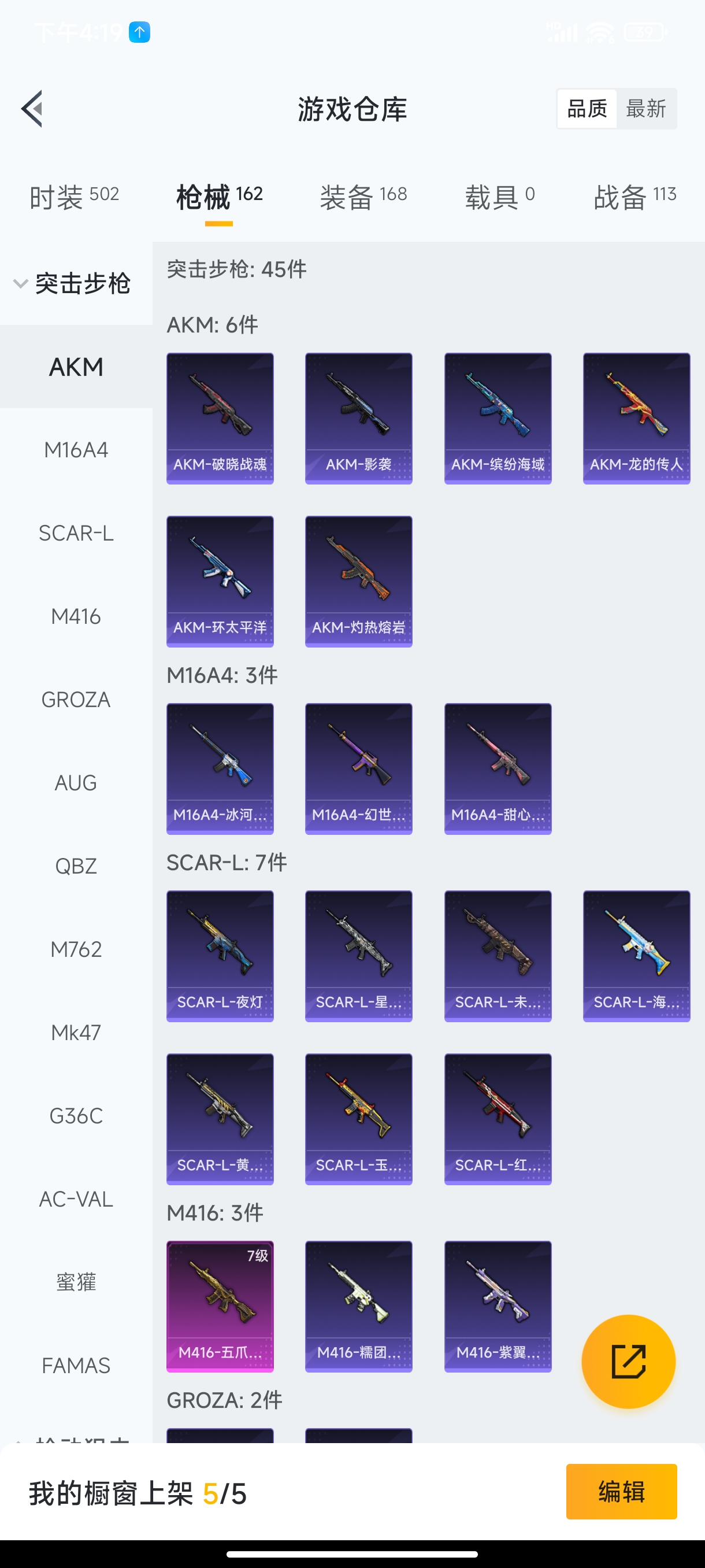Screen dimensions: 705x1568
Task: Select M762 in the side list
Action: click(x=76, y=949)
